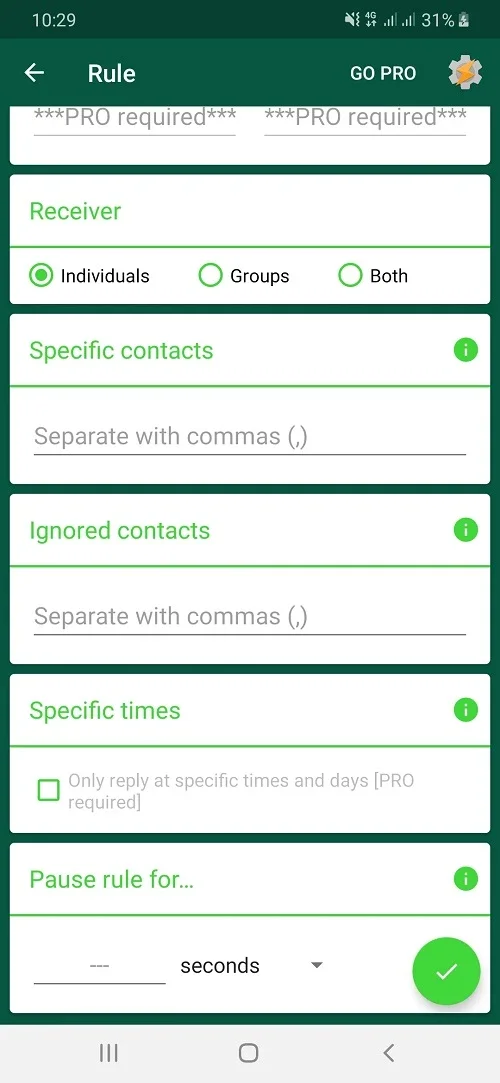The image size is (500, 1083).
Task: Tap the GO PRO button
Action: 383,73
